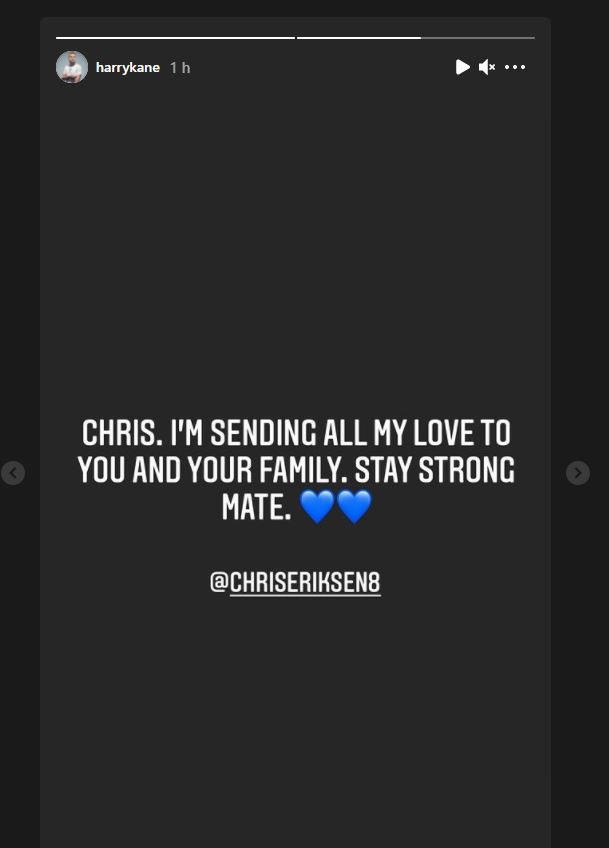Unmute the story sound
609x848 pixels.
[x=487, y=67]
